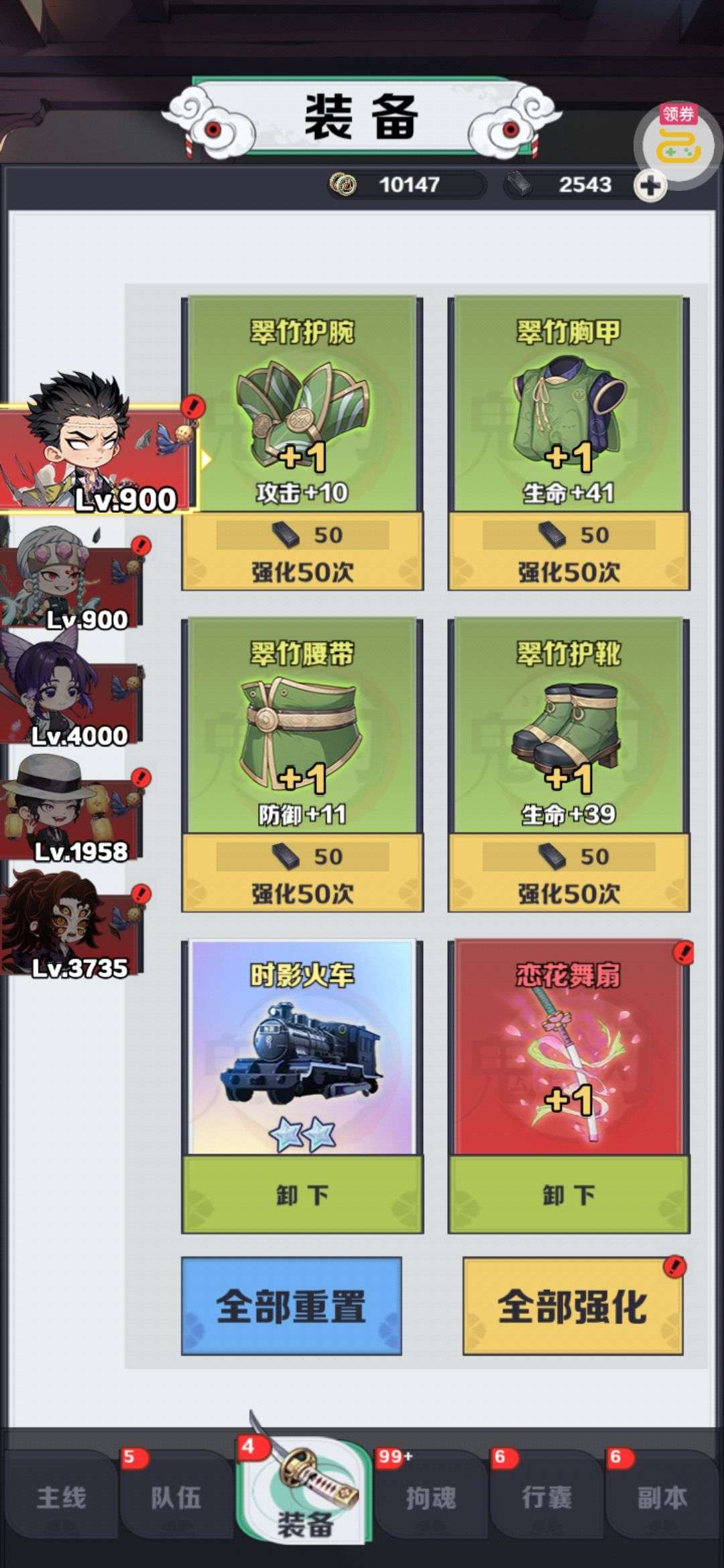
Task: Open the 时影火车 equipment card
Action: [302, 1047]
